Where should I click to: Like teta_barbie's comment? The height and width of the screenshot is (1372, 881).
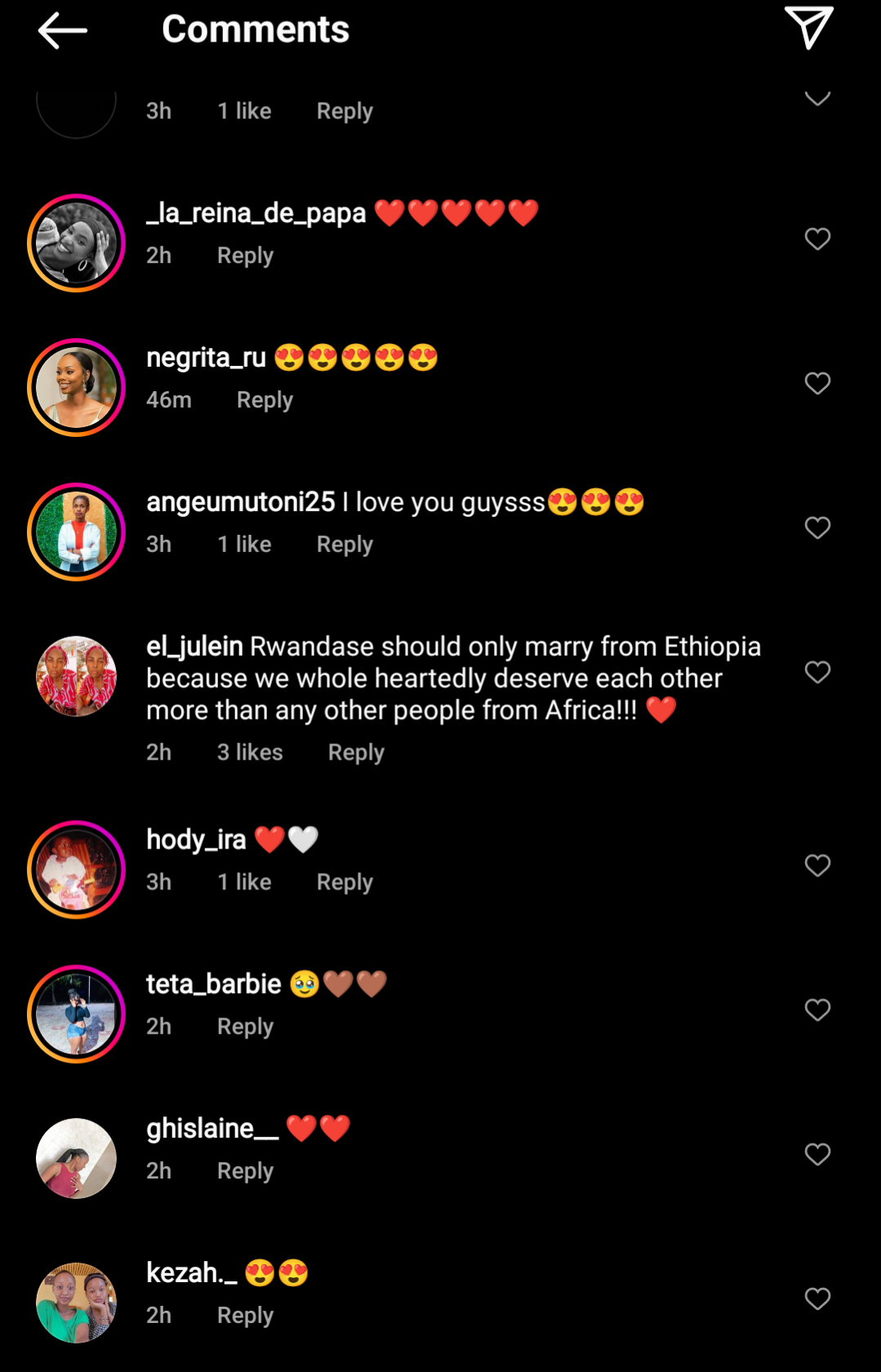tap(817, 1010)
